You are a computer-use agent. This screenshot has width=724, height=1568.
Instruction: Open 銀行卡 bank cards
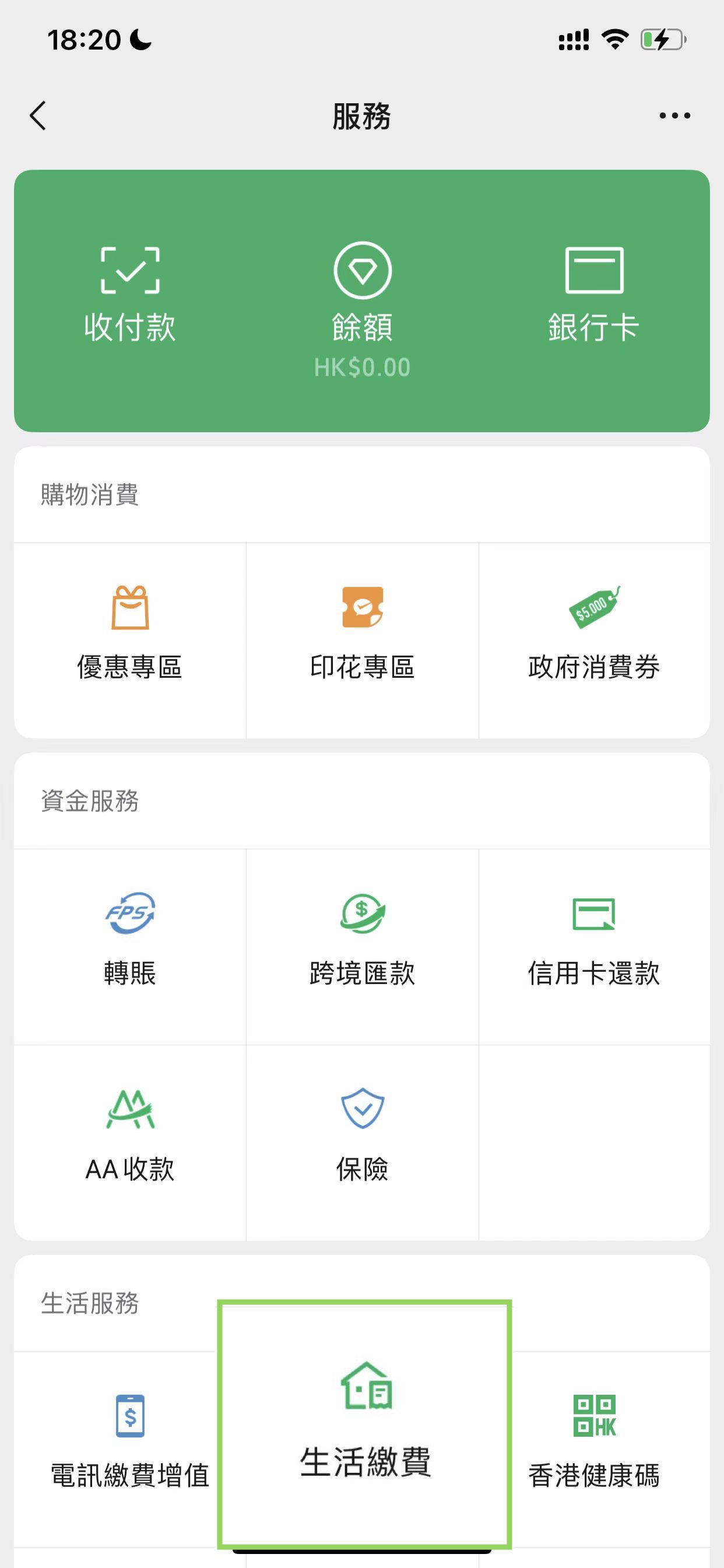pyautogui.click(x=594, y=295)
